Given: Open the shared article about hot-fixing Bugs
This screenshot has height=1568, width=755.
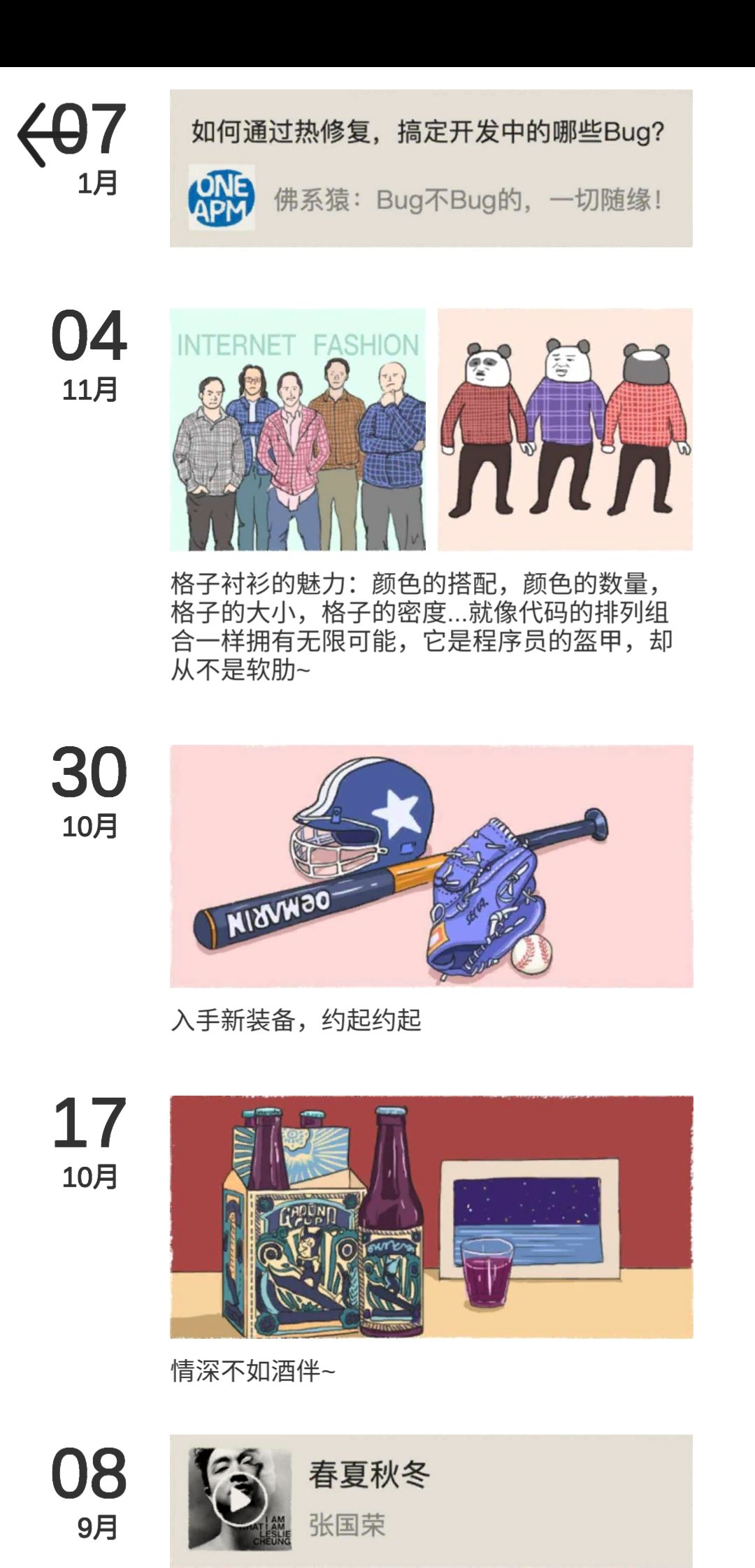Looking at the screenshot, I should (x=431, y=168).
